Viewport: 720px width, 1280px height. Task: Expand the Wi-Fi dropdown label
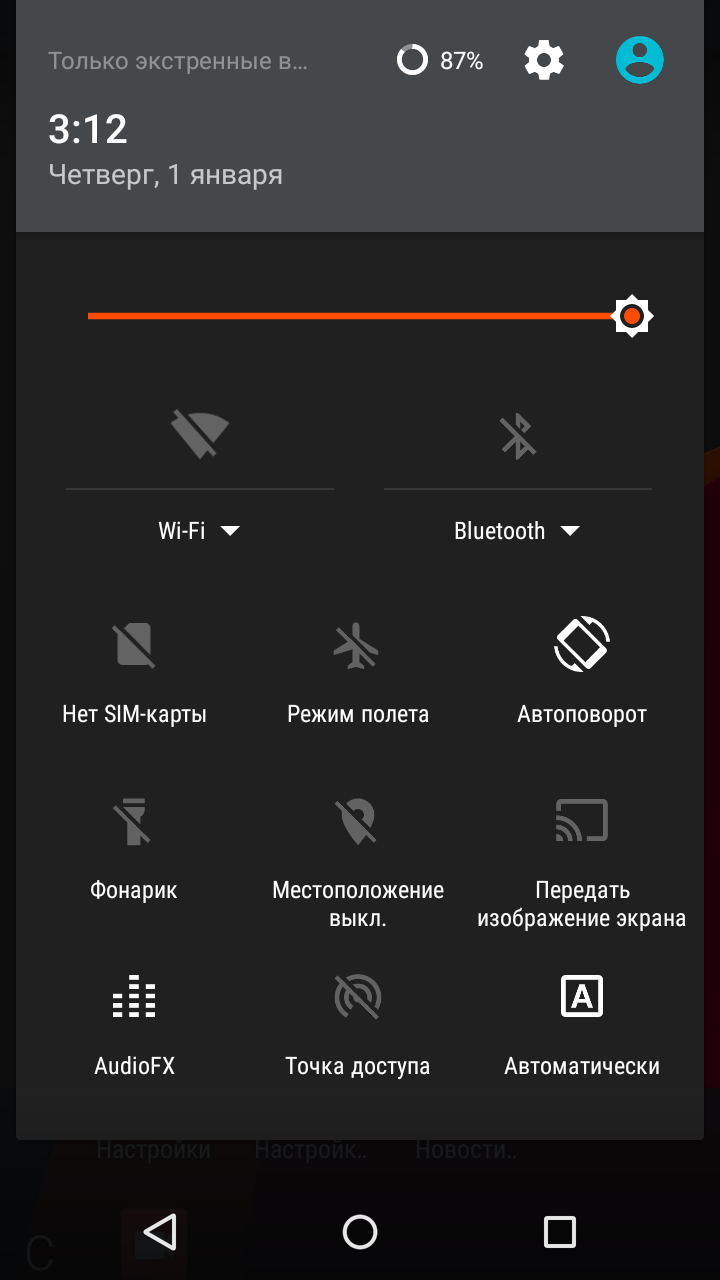(x=199, y=531)
